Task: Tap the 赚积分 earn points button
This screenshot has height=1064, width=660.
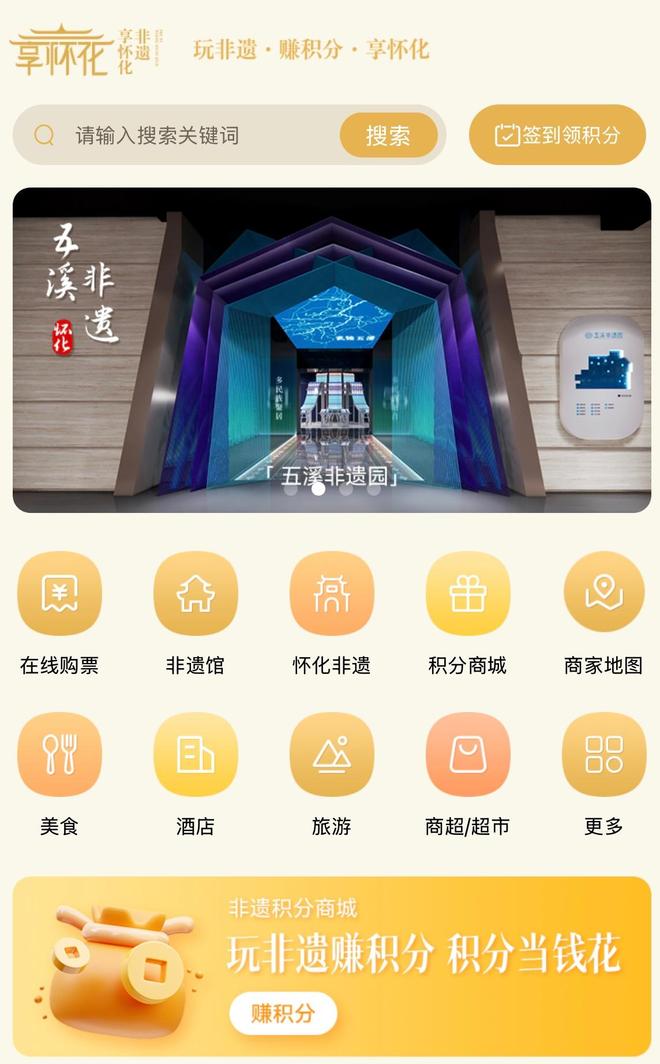Action: 283,1013
